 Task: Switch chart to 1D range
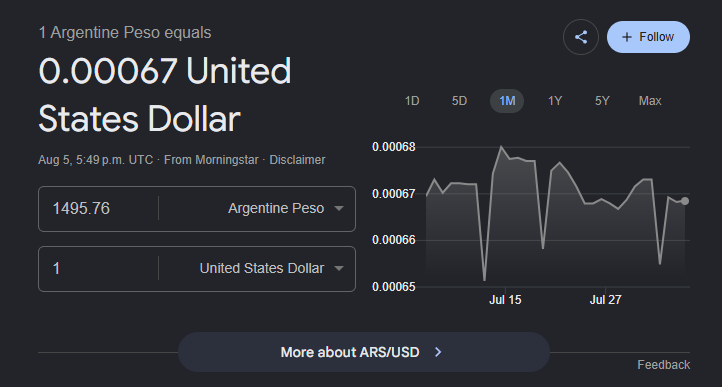(x=412, y=101)
